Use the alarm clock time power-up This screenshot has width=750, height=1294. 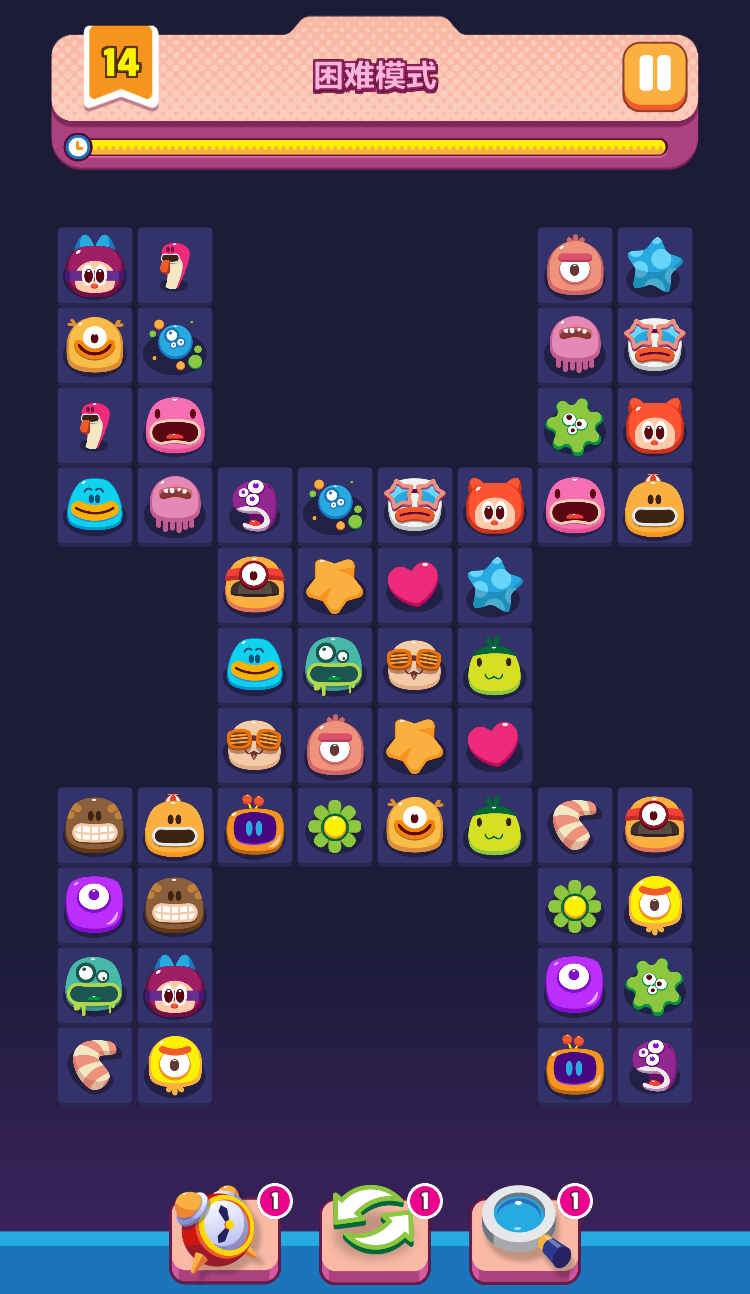224,1229
